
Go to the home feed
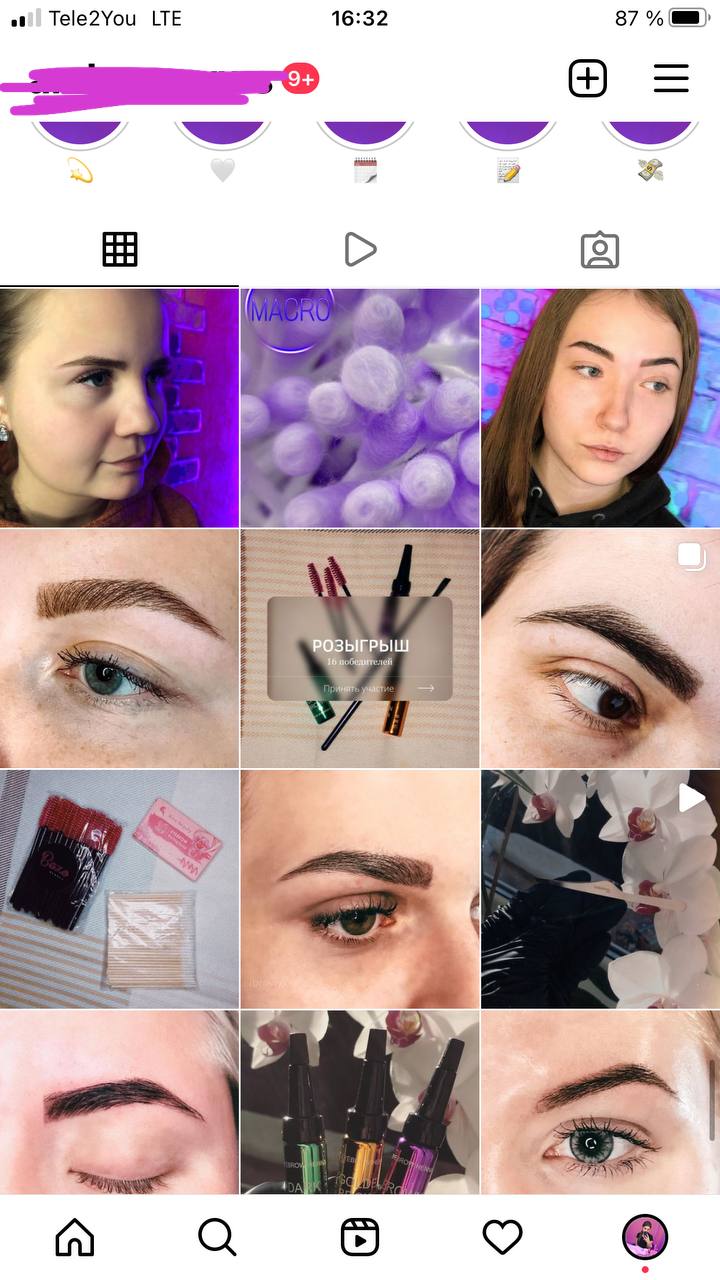click(75, 1238)
